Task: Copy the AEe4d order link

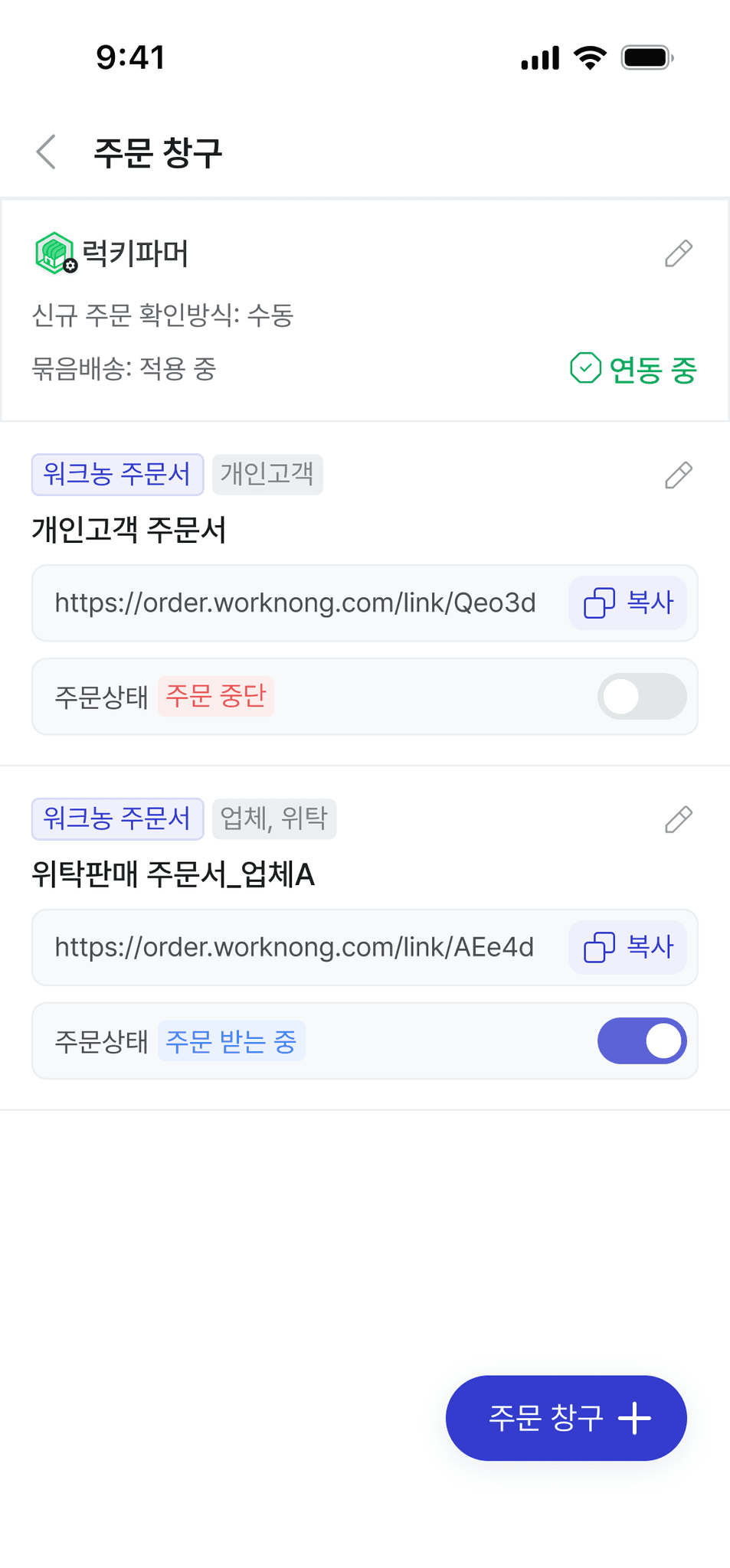Action: [627, 947]
